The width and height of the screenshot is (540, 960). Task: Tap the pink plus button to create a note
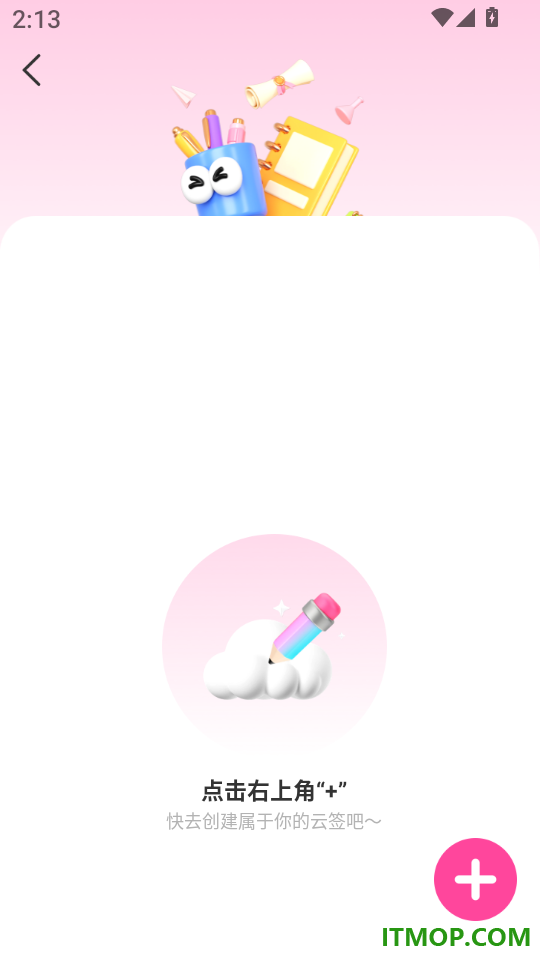point(475,879)
